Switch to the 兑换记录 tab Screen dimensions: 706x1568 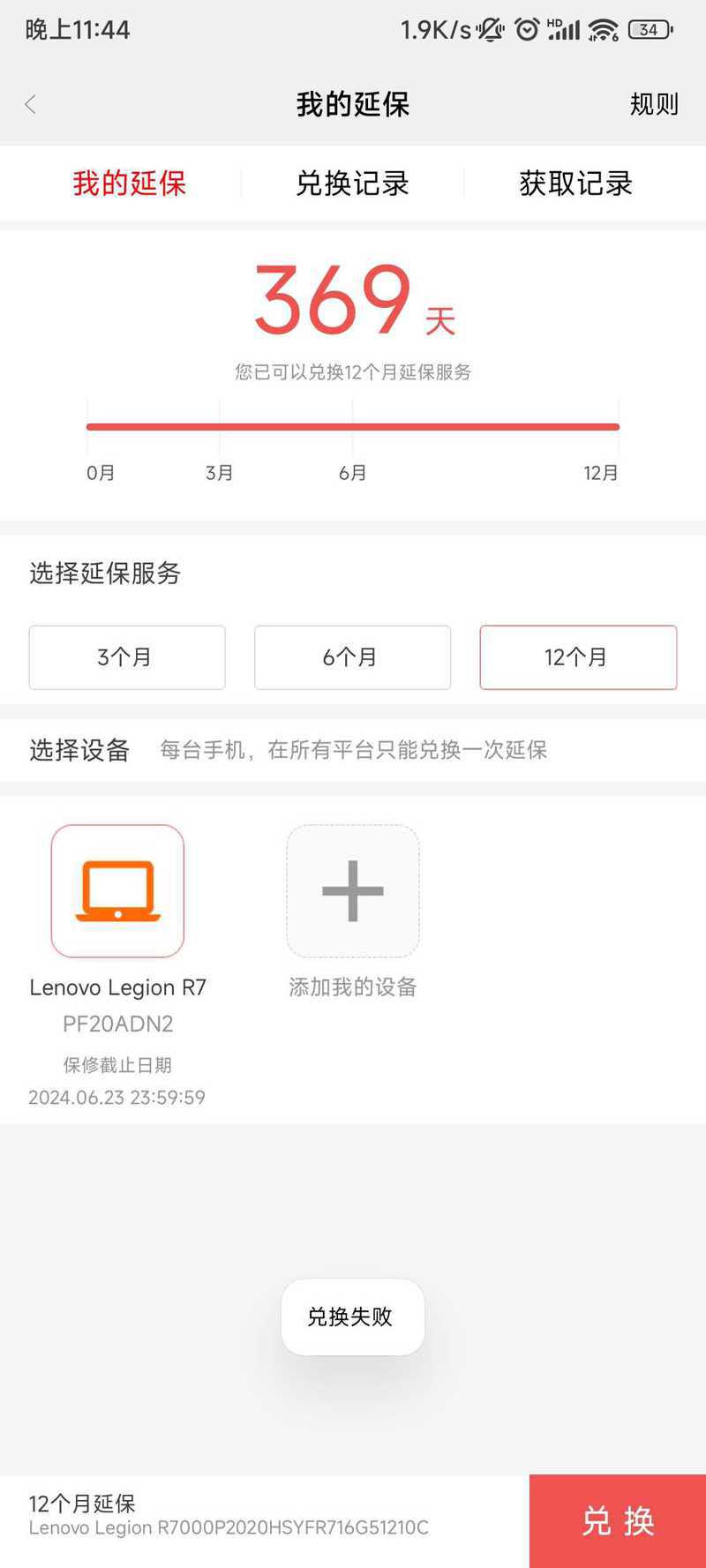[x=352, y=184]
